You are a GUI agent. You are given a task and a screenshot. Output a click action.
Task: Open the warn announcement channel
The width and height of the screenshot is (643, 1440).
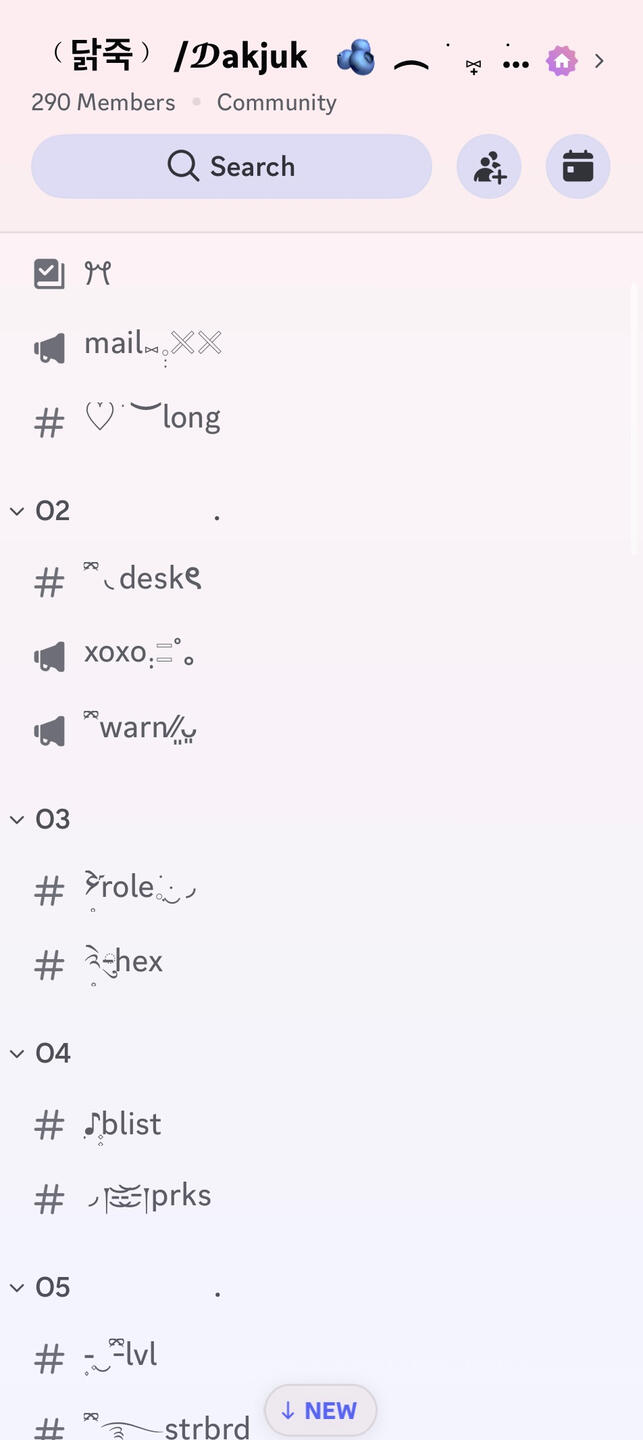(x=140, y=728)
